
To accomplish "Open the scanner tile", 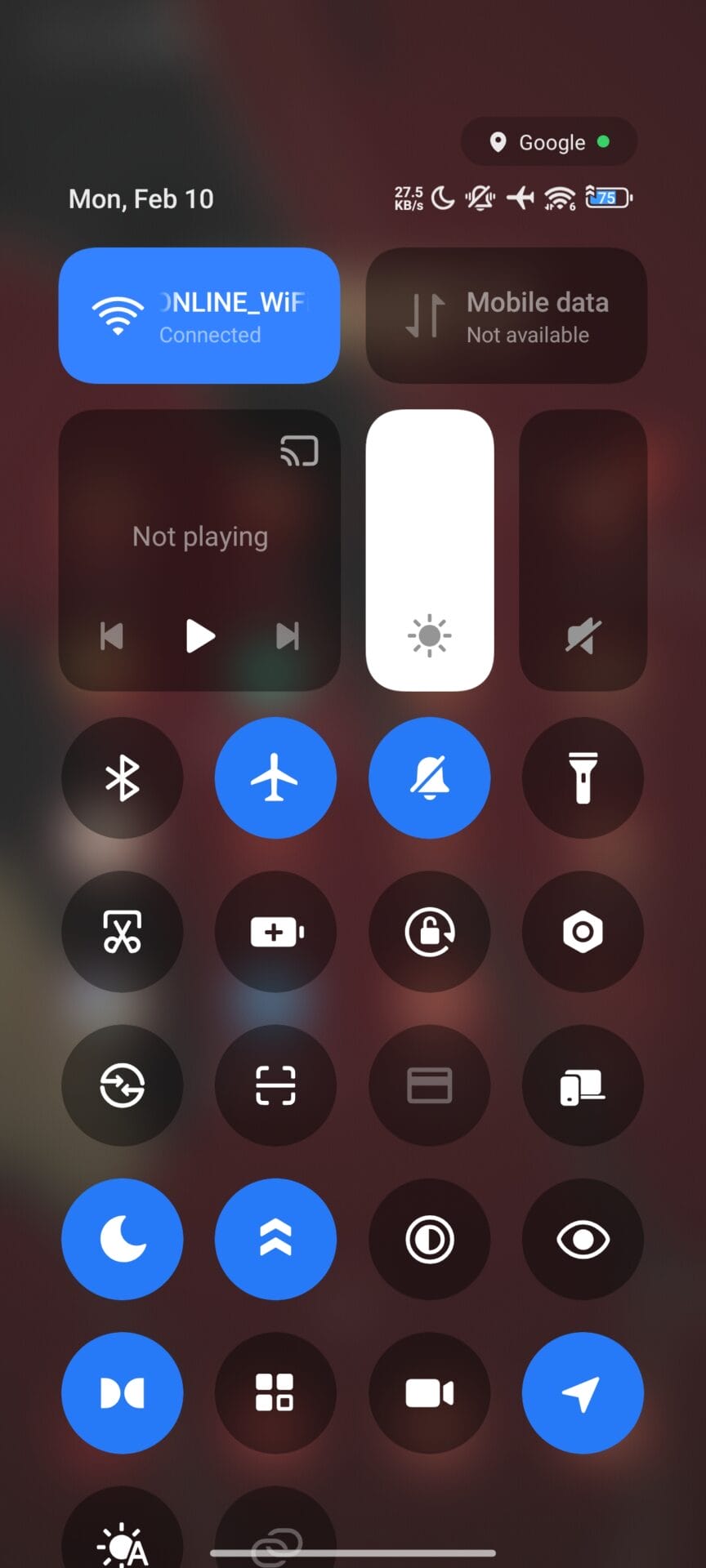I will (275, 1085).
